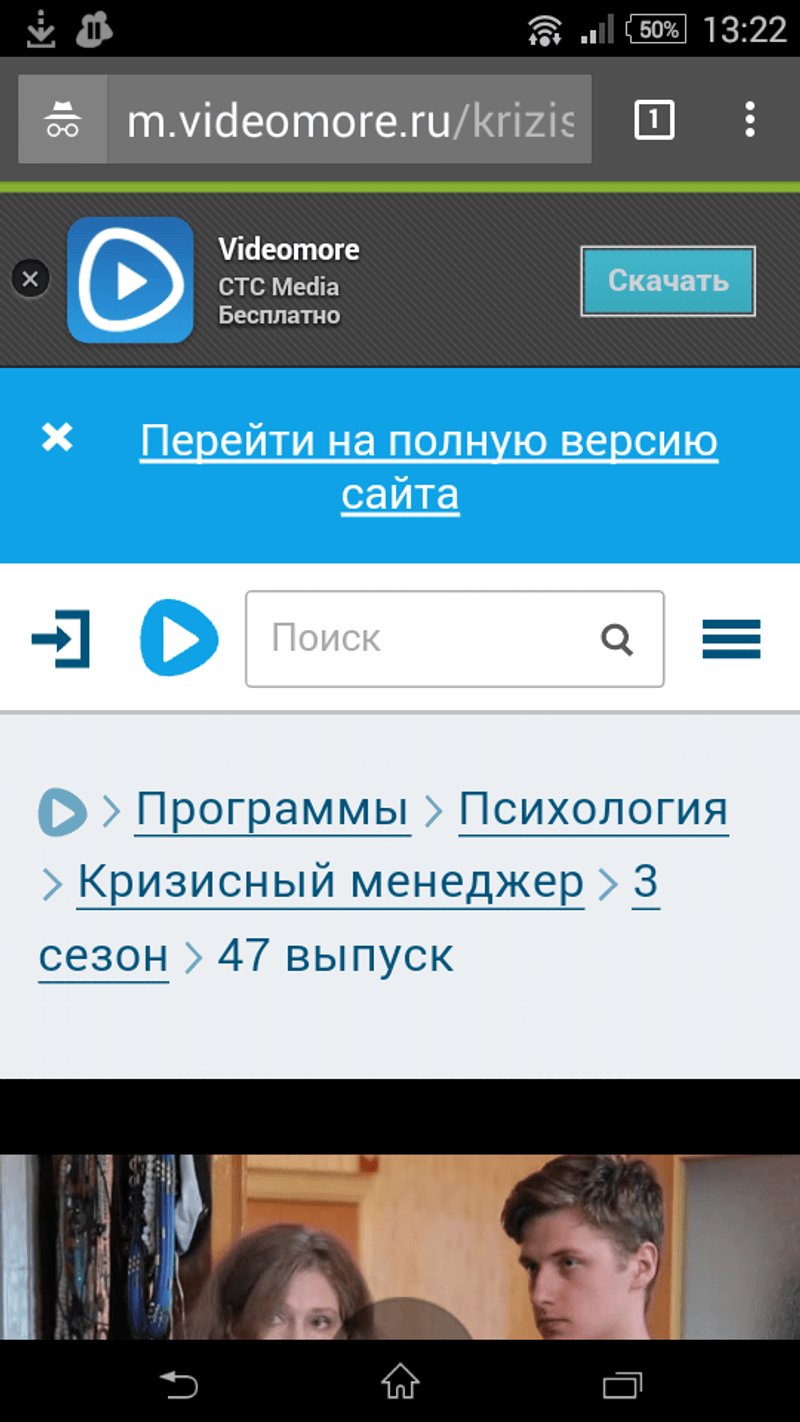Open the browser tabs switcher
The width and height of the screenshot is (800, 1422).
point(654,121)
